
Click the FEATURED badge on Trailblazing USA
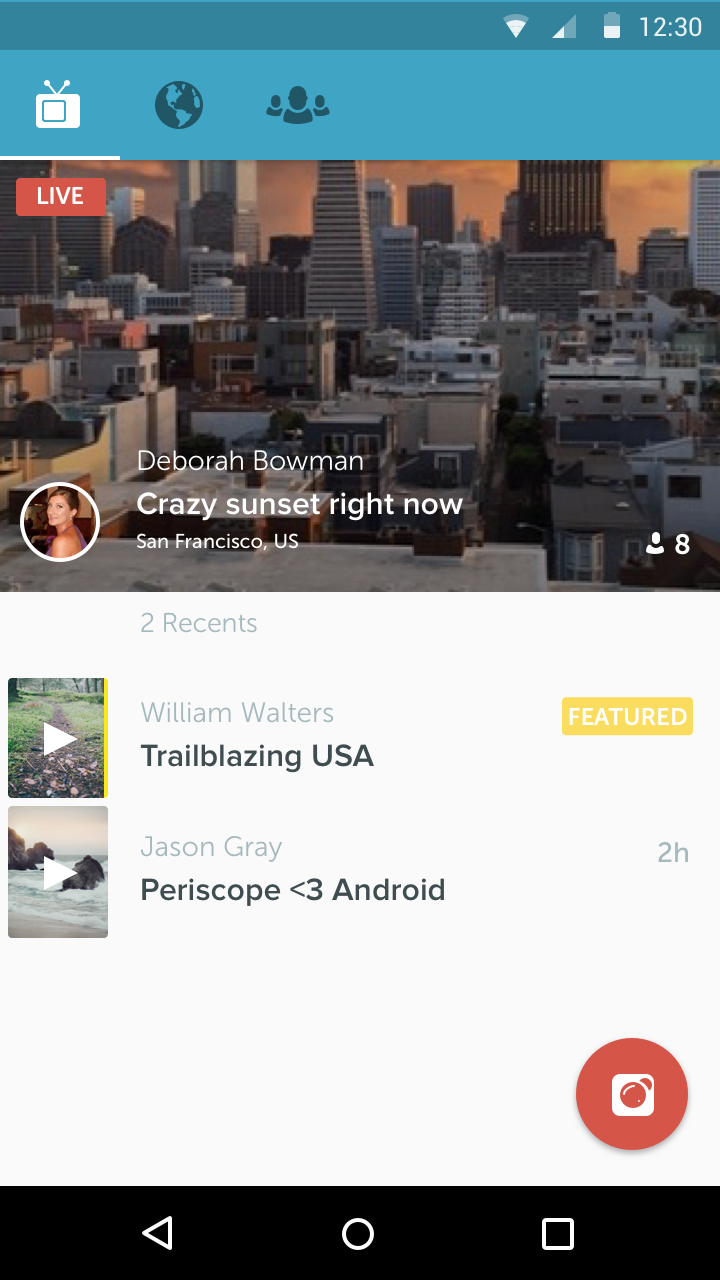[627, 716]
